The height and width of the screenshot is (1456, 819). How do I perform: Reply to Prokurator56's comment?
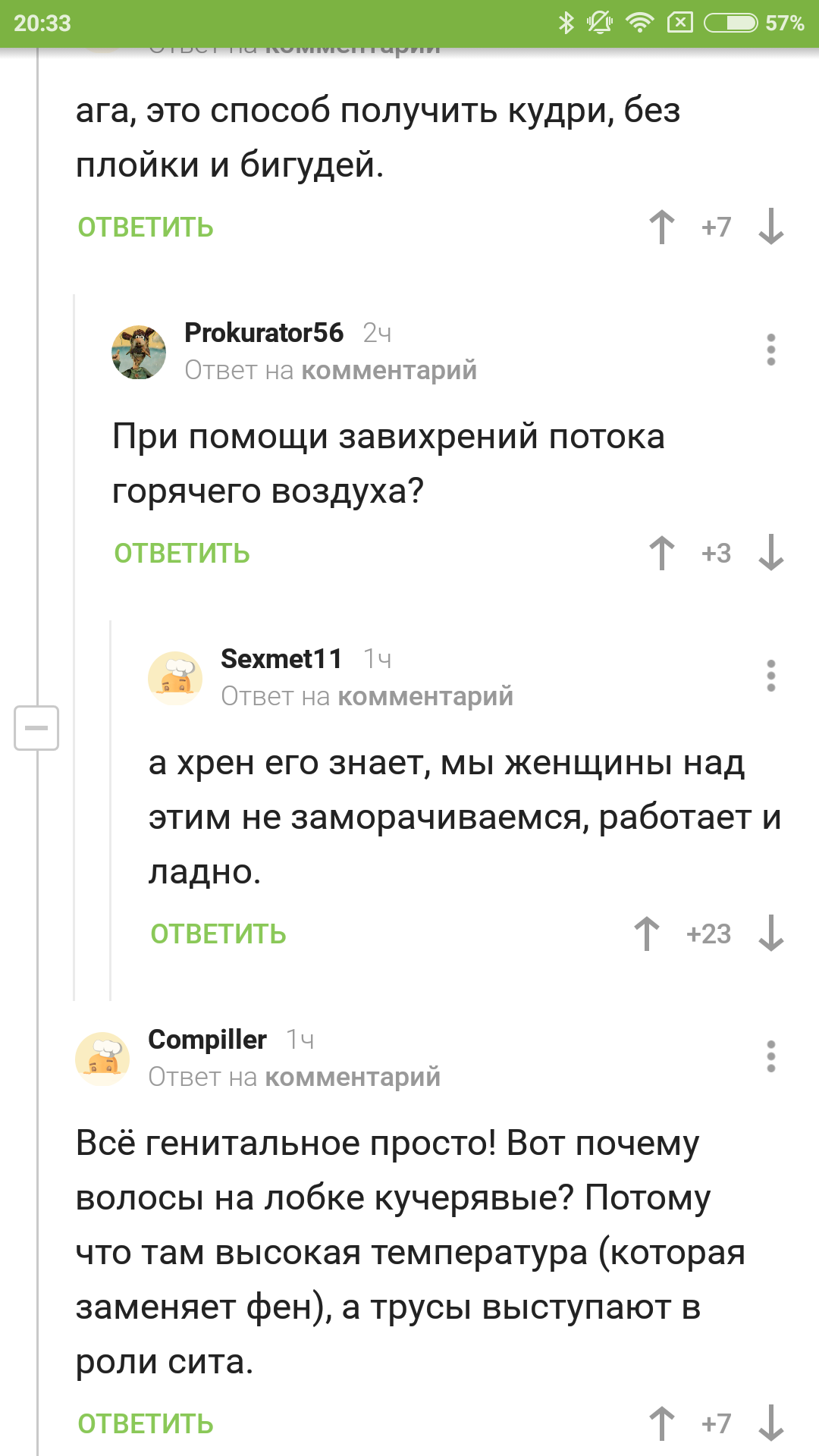(182, 554)
